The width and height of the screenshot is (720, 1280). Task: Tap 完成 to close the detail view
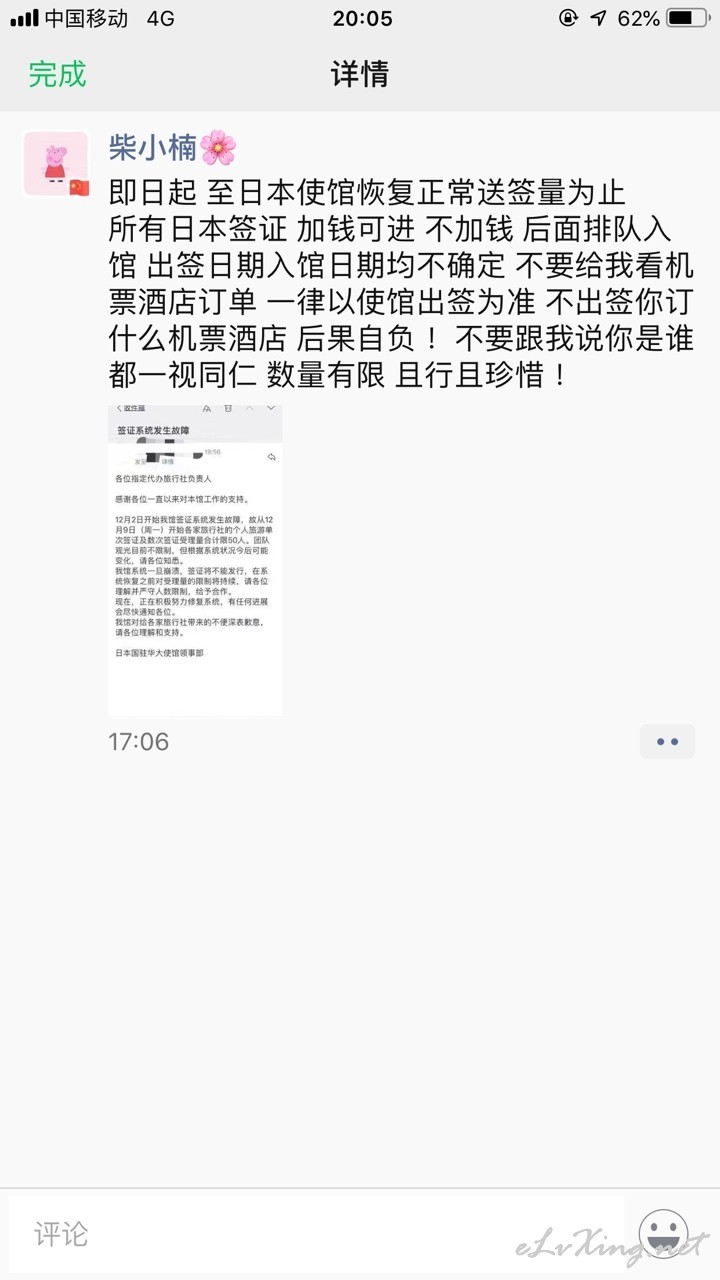(x=57, y=74)
